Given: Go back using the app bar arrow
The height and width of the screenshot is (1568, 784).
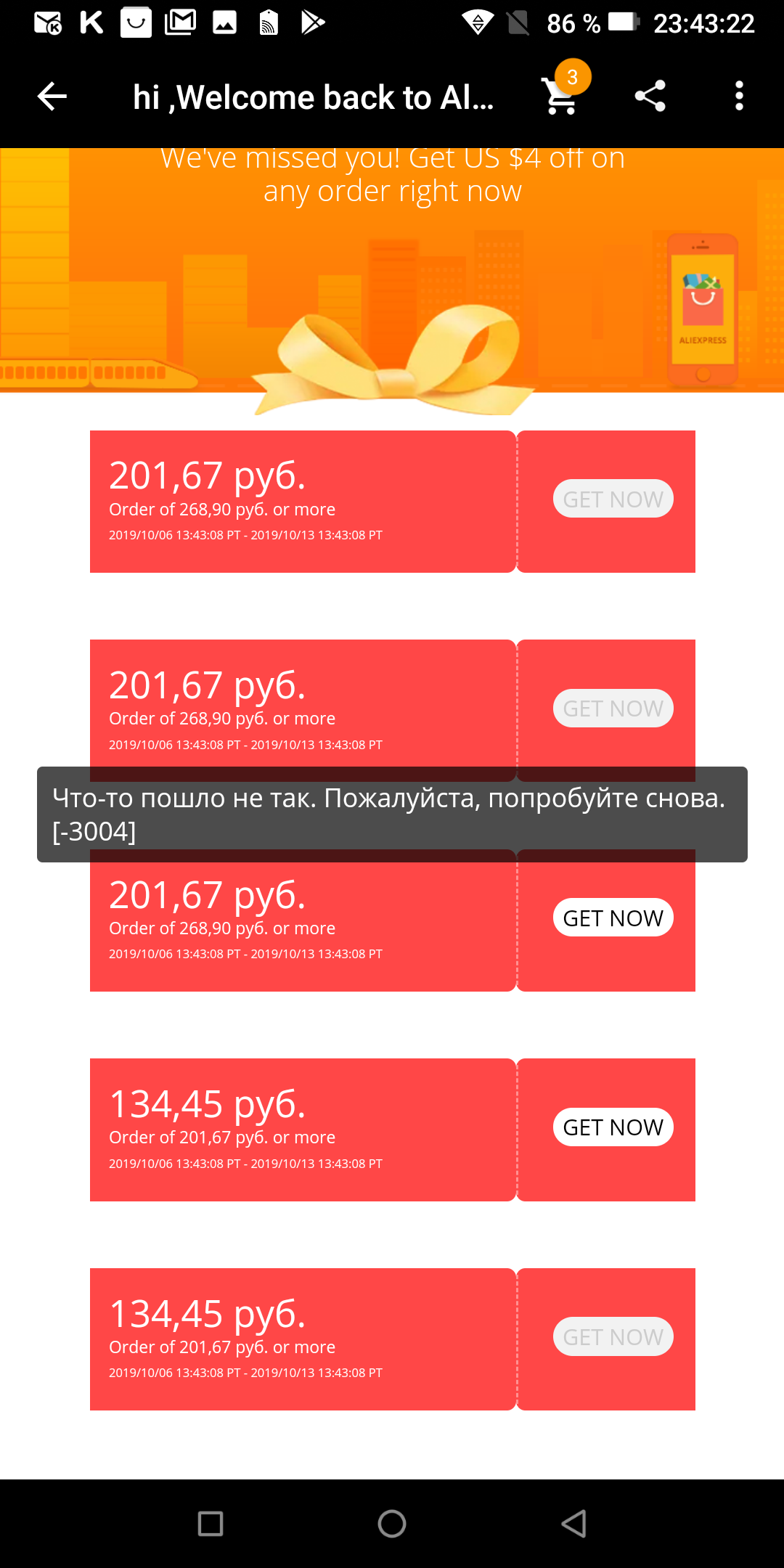Looking at the screenshot, I should point(52,96).
